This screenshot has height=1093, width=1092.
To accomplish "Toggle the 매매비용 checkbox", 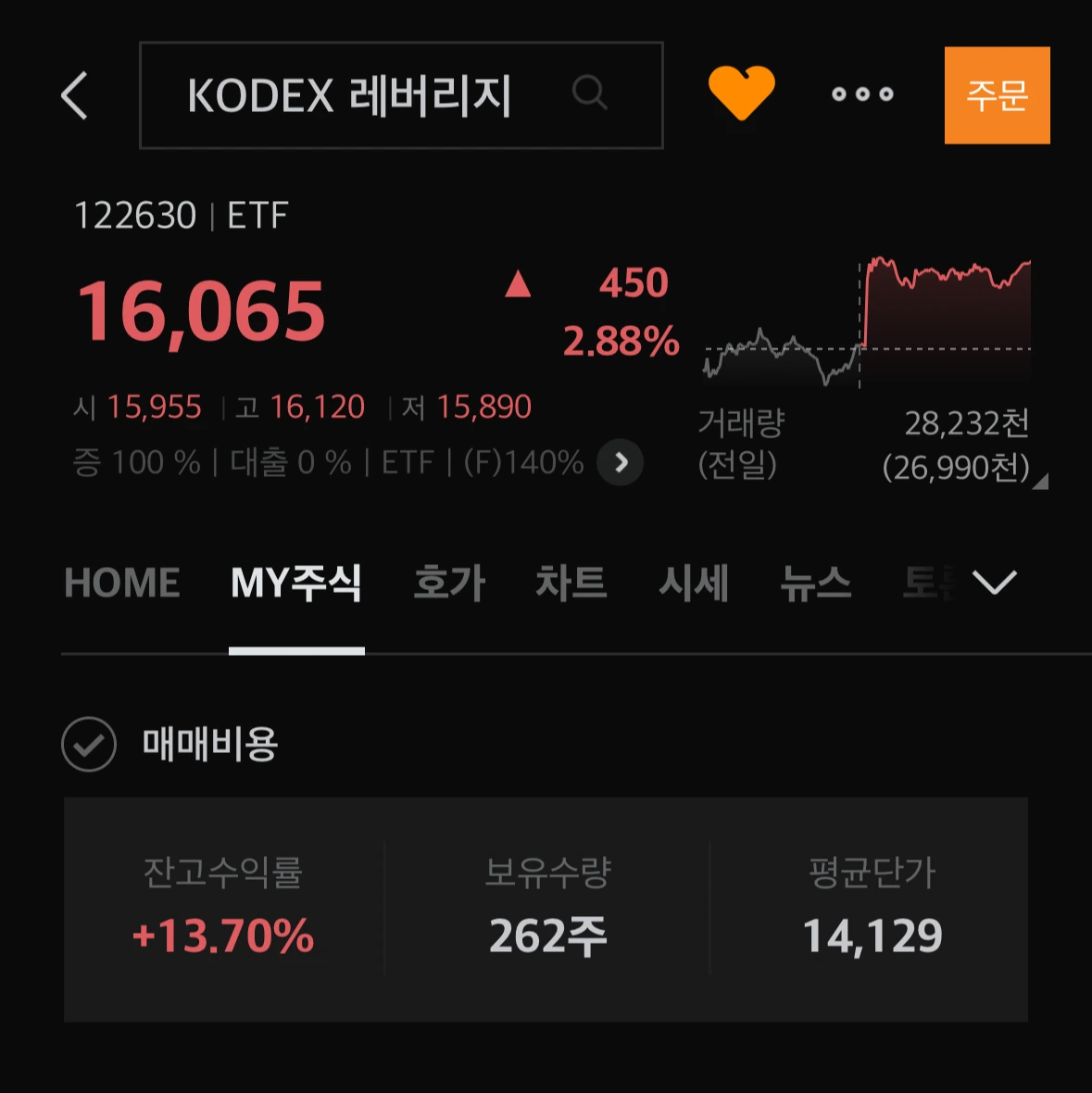I will tap(89, 744).
